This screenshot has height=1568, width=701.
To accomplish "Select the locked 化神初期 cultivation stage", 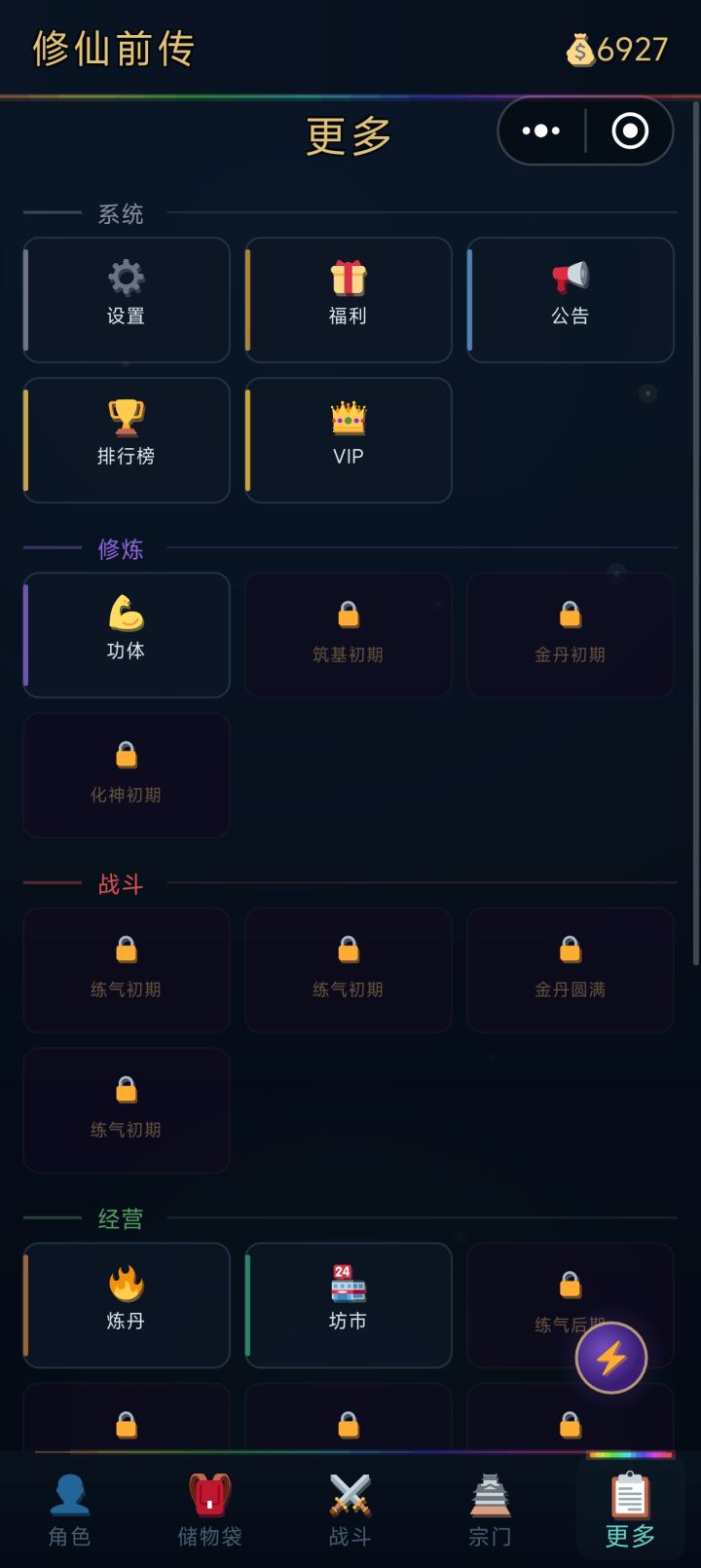I will point(126,775).
